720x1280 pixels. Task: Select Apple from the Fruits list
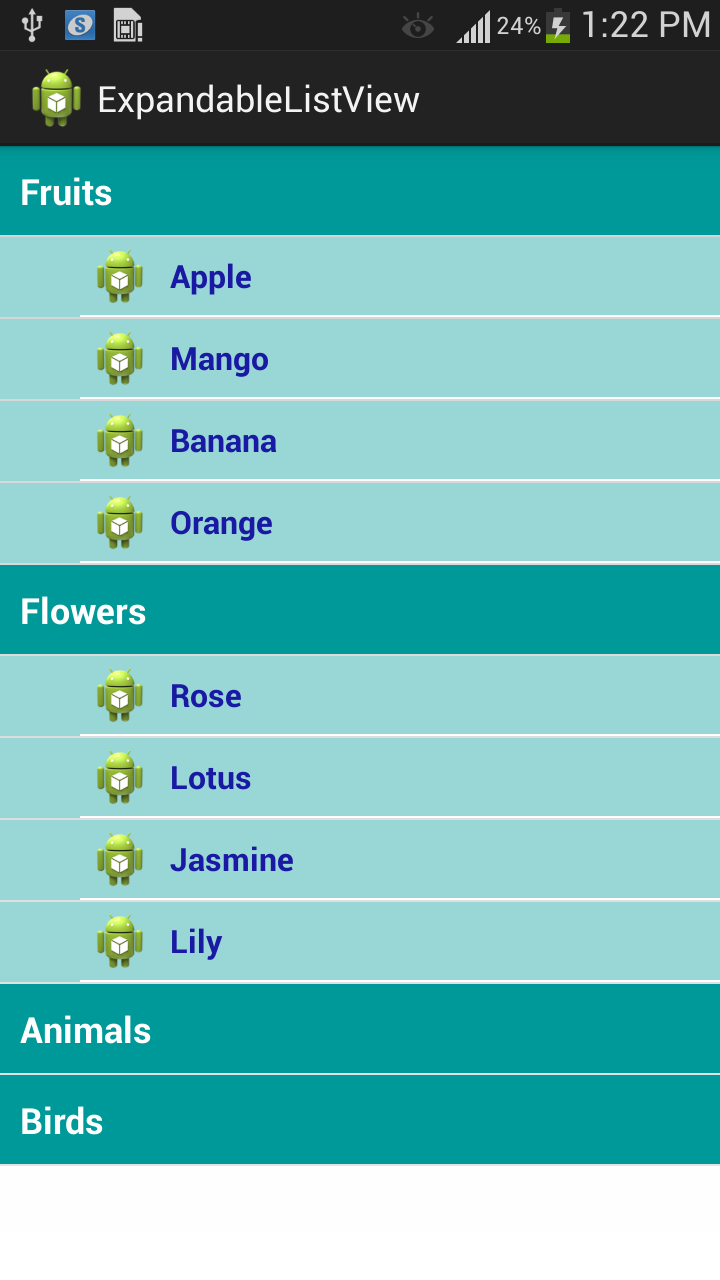tap(360, 277)
